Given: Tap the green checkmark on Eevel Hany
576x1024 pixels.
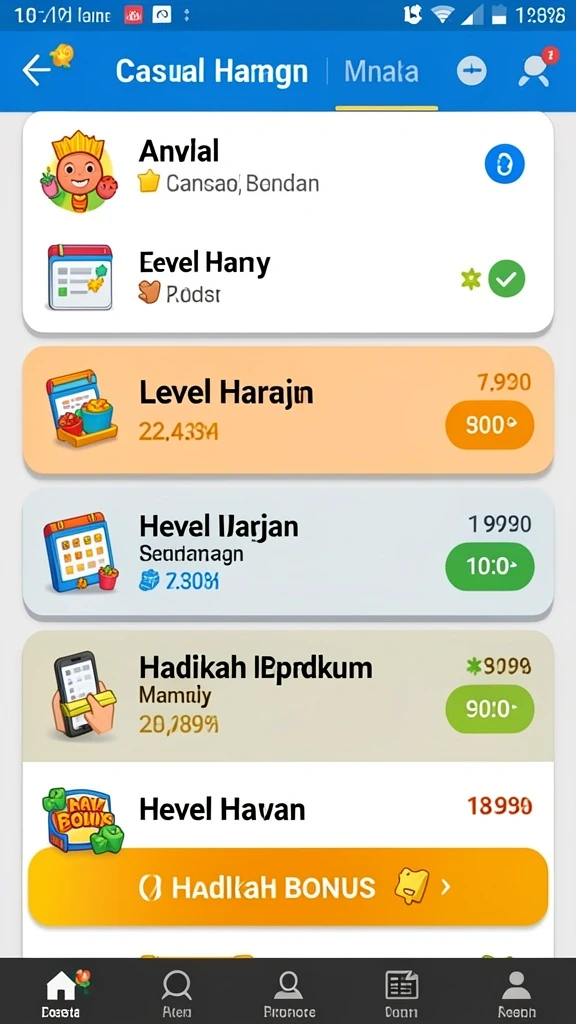Looking at the screenshot, I should click(x=507, y=279).
